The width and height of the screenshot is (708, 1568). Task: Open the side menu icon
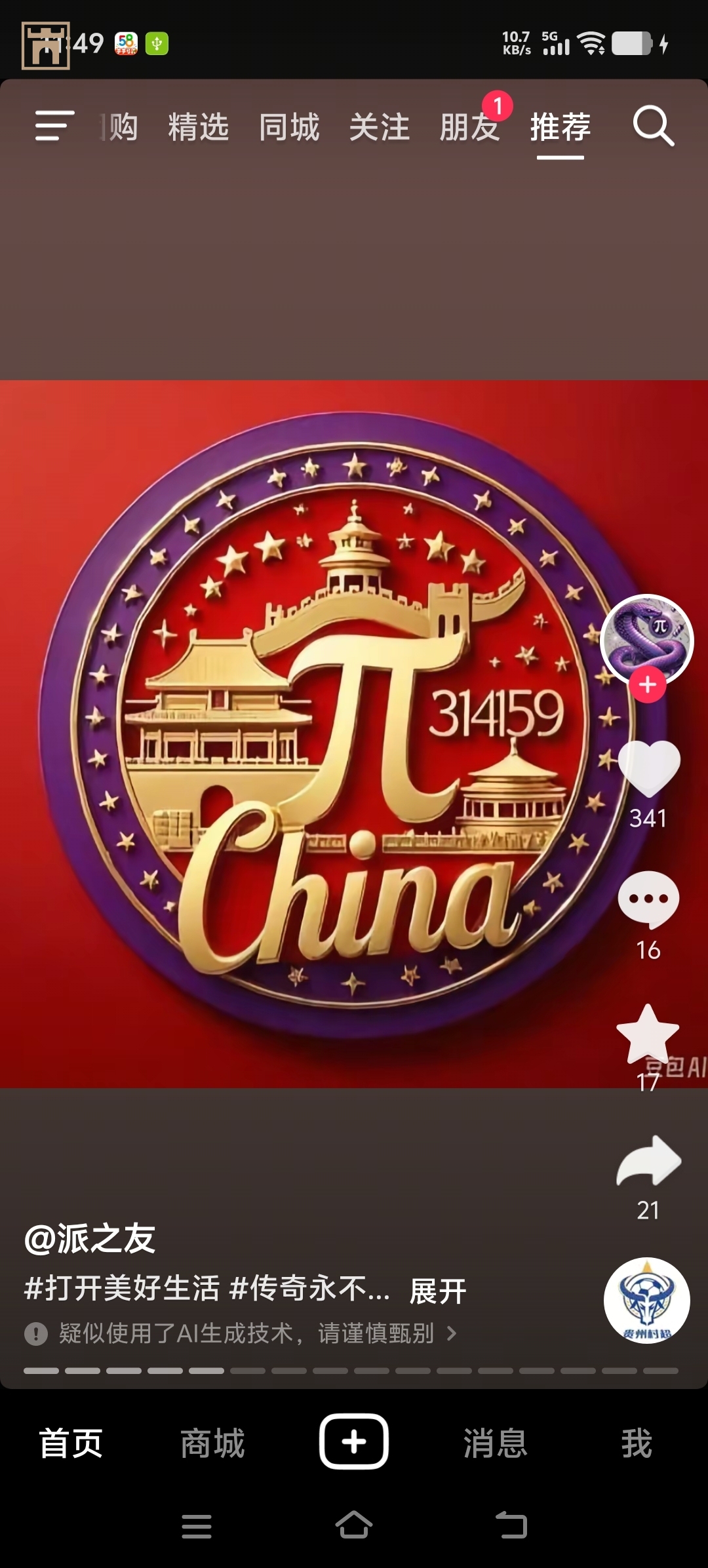click(54, 125)
